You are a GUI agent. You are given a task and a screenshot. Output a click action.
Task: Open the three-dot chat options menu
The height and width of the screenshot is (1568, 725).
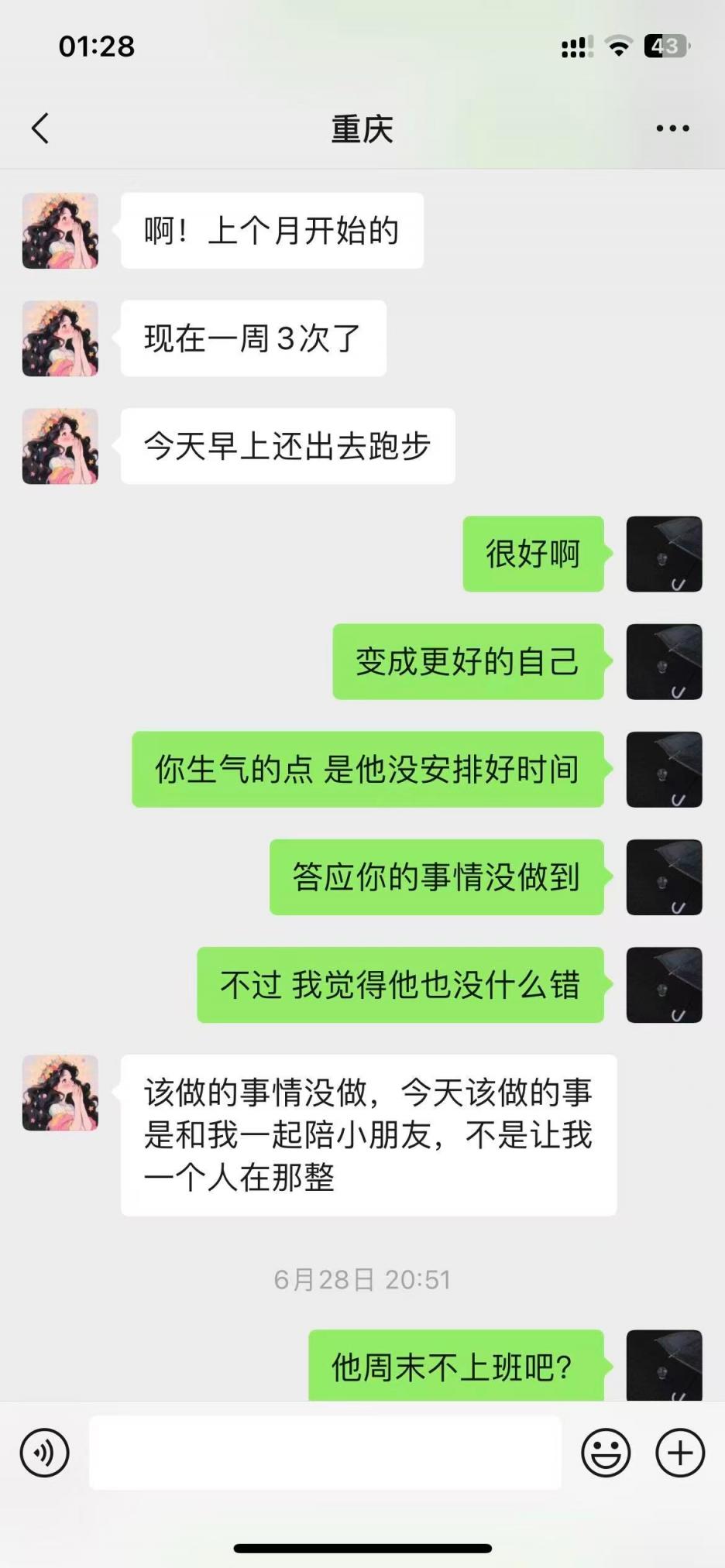[672, 129]
